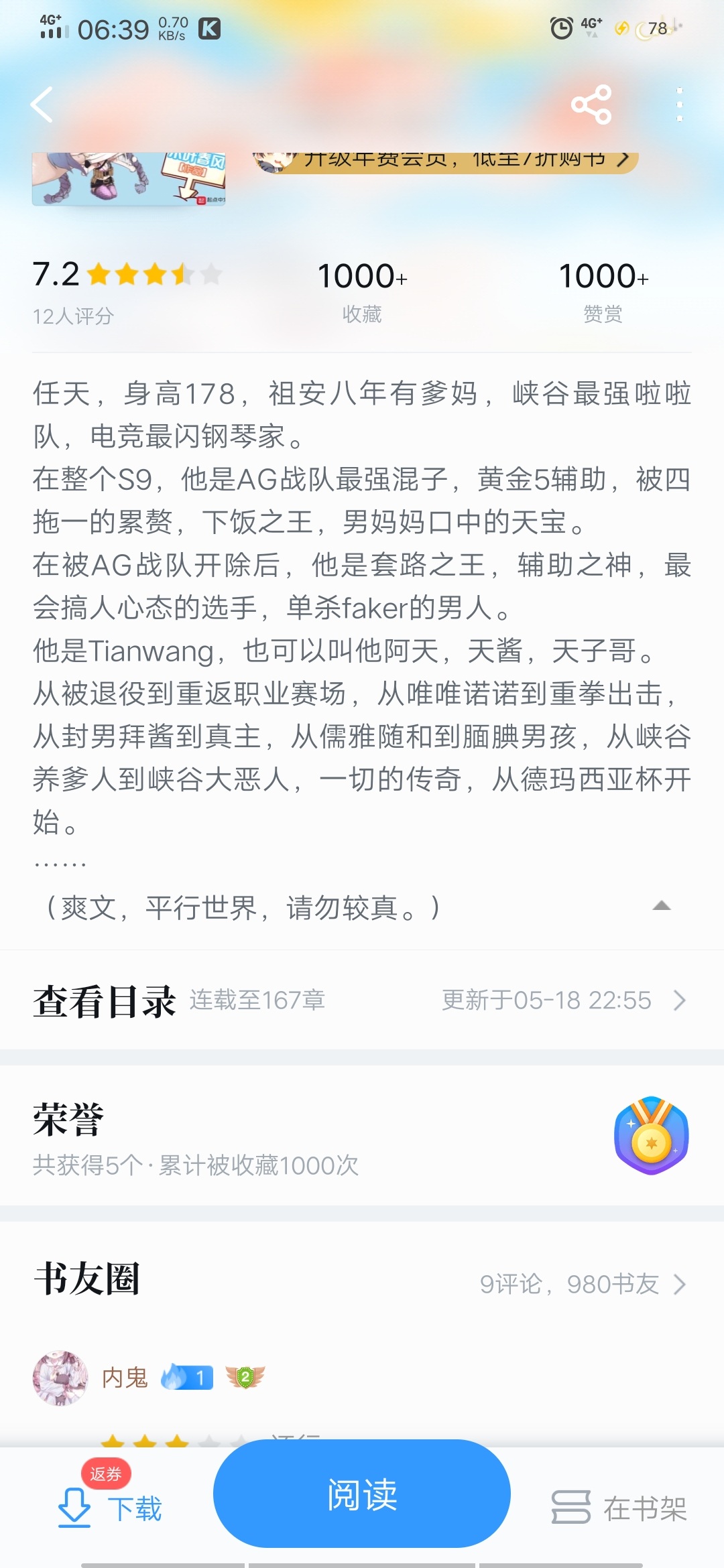Tap 下载 to download the book
The height and width of the screenshot is (1568, 724).
[x=111, y=1508]
